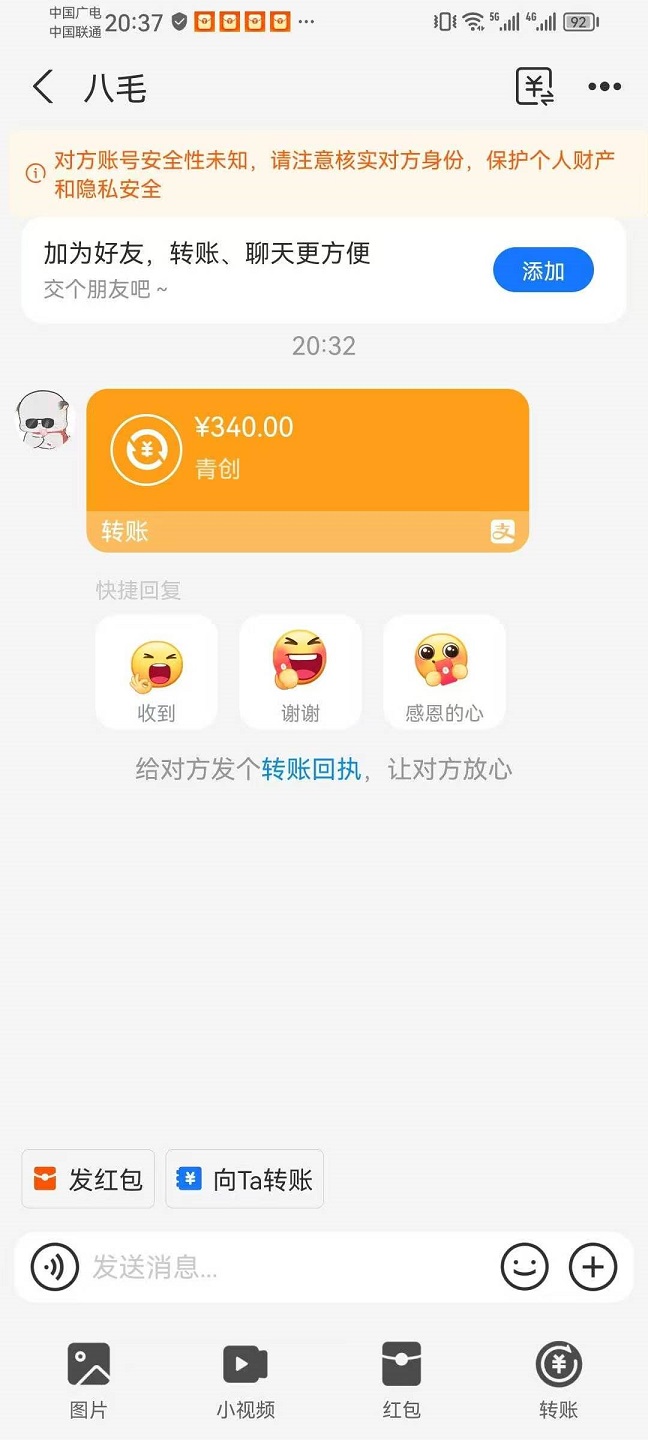Screen dimensions: 648x1440
Task: Open the three-dot overflow menu
Action: pos(604,88)
